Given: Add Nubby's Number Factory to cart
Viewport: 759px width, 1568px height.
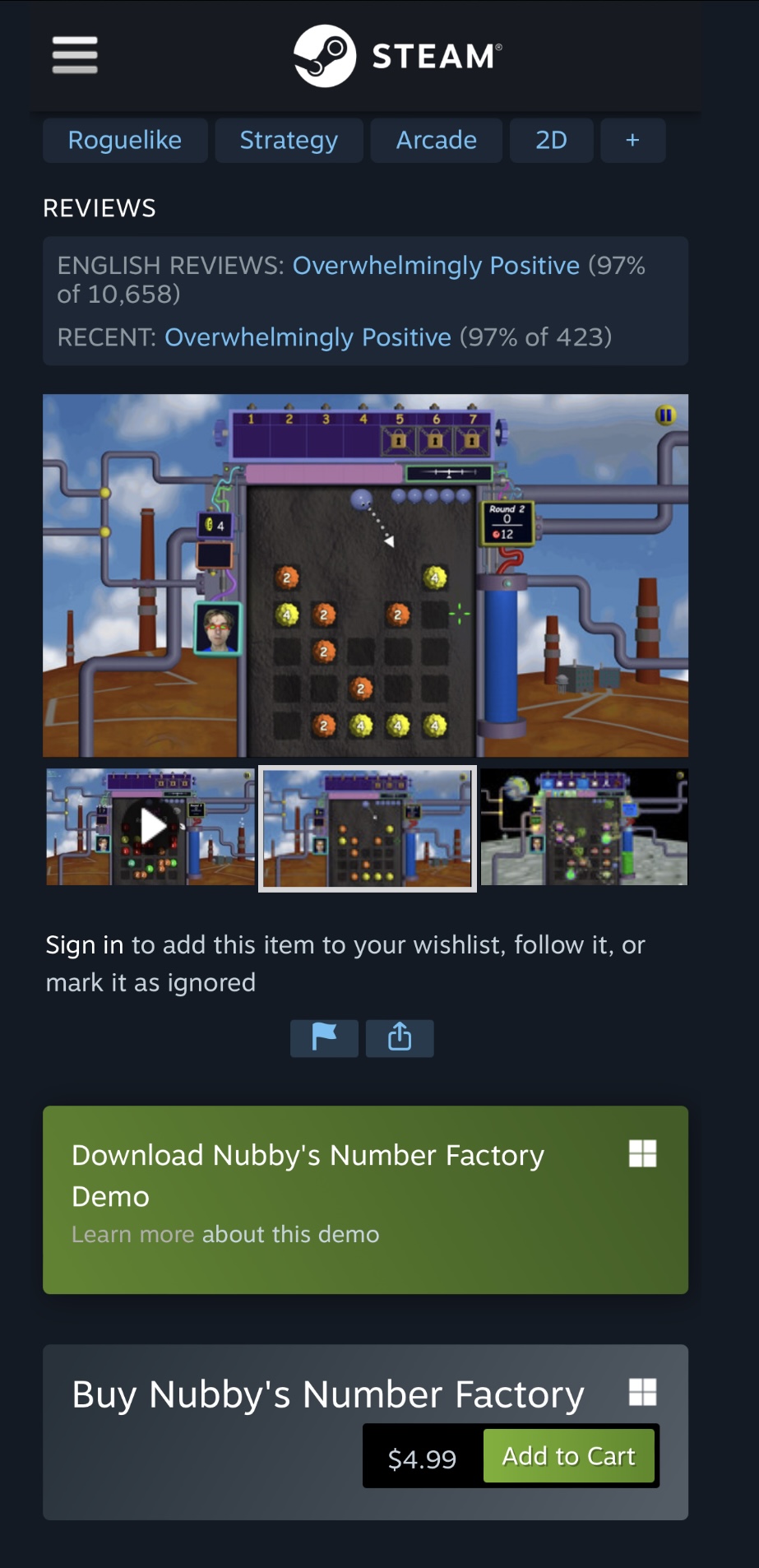Looking at the screenshot, I should point(569,1456).
